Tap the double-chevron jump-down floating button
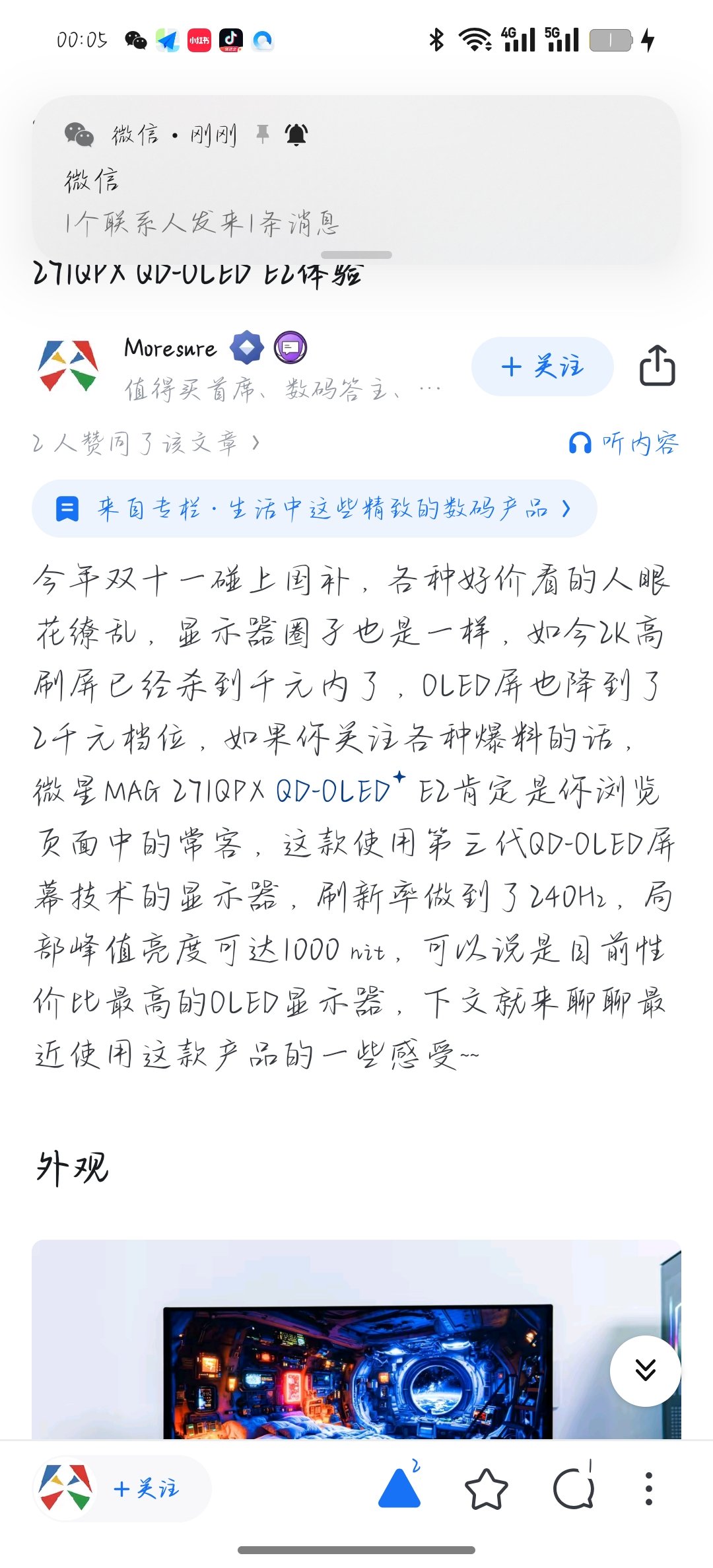Viewport: 713px width, 1568px height. (645, 1371)
